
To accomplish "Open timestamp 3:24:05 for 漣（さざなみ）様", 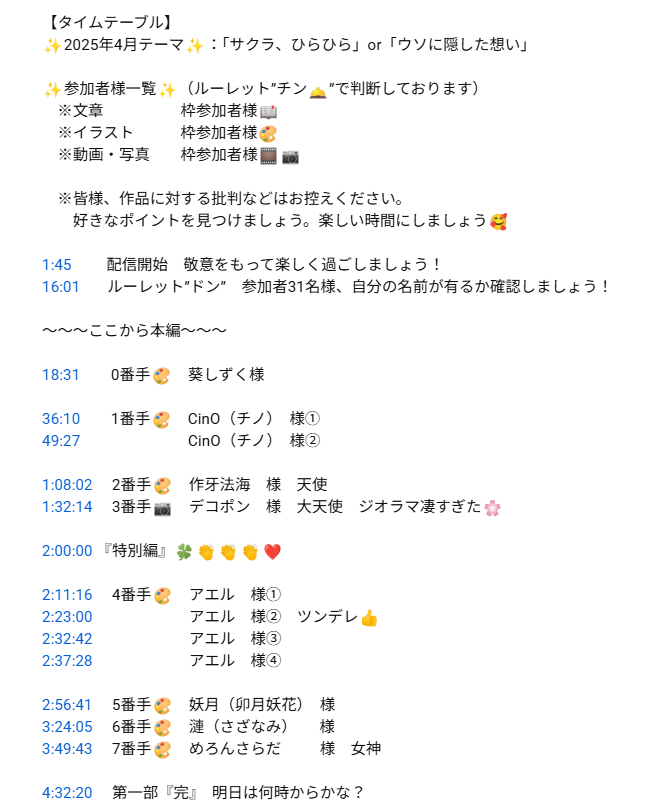I will 67,727.
